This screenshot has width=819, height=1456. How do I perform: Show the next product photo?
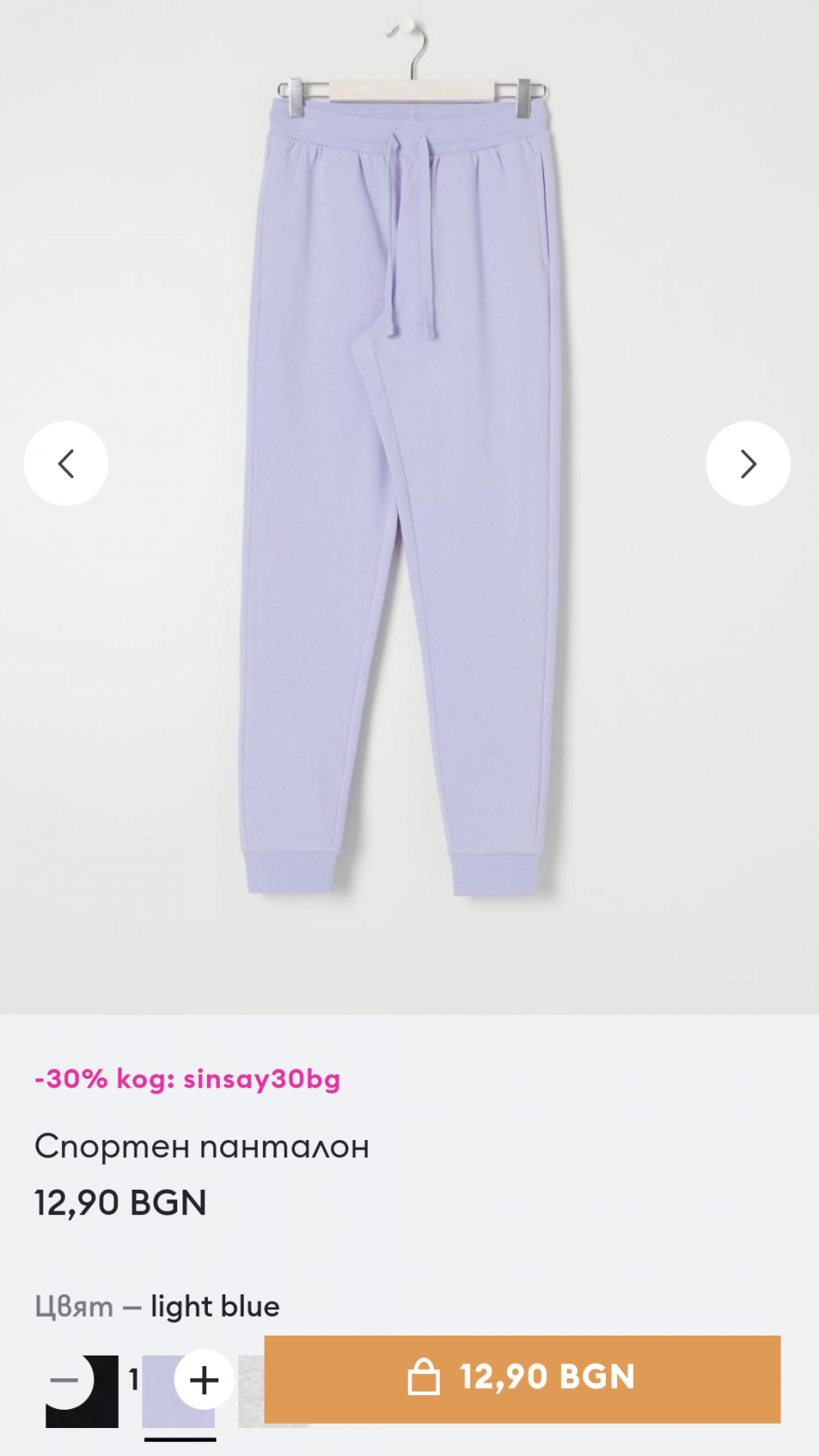coord(747,464)
